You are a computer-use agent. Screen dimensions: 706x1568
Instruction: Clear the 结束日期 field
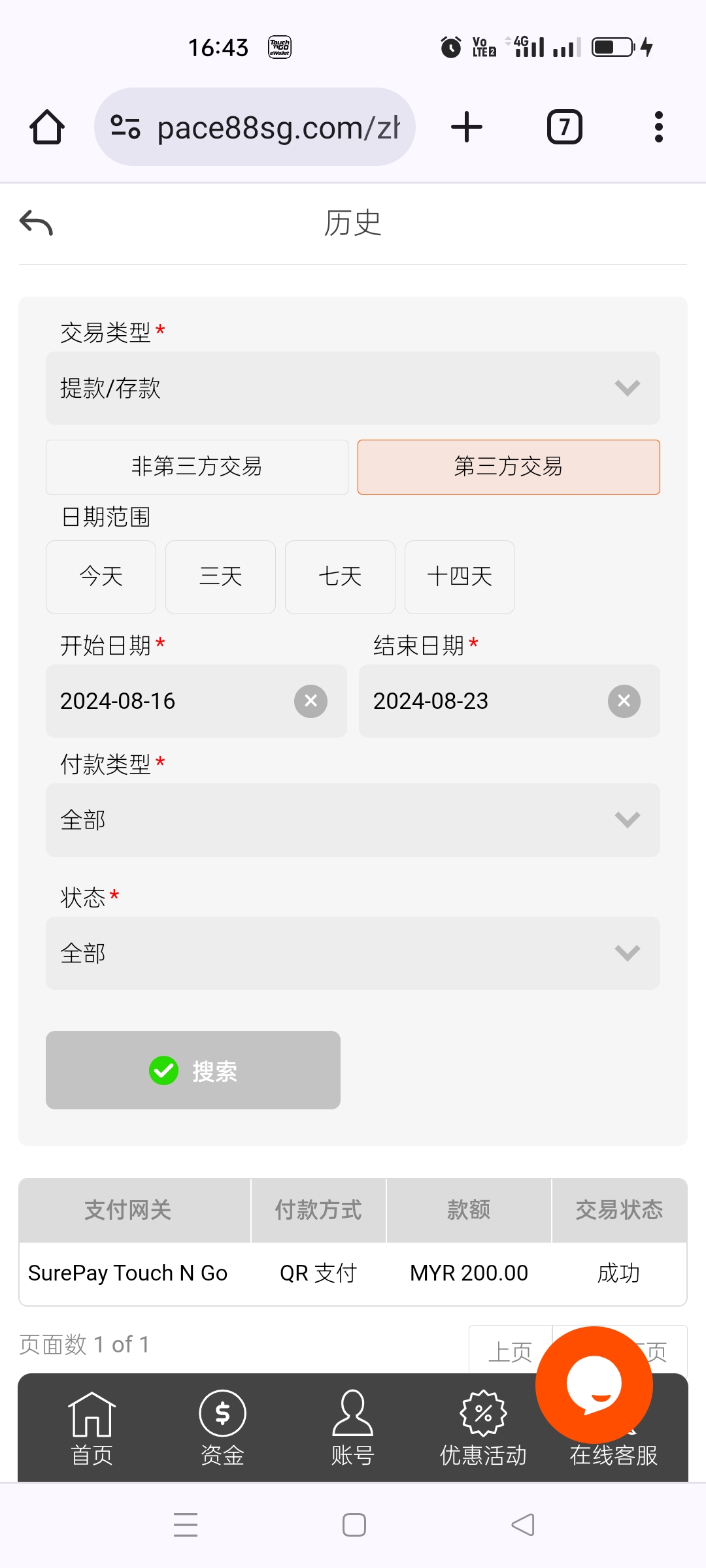624,701
